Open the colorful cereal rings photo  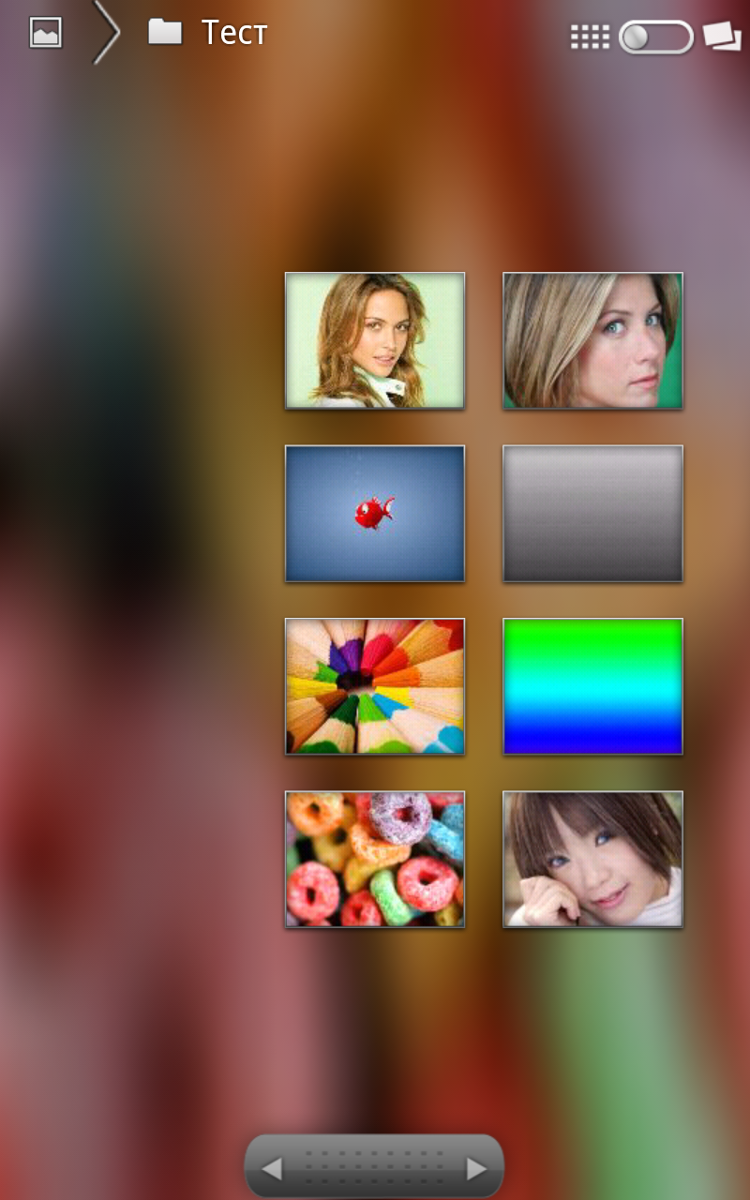(x=375, y=859)
